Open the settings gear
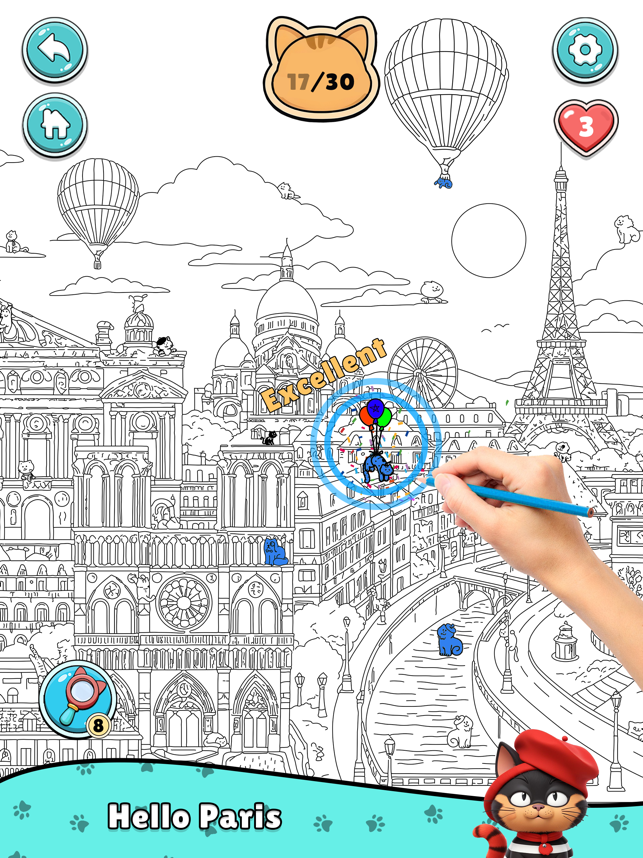The height and width of the screenshot is (858, 643). click(x=586, y=49)
